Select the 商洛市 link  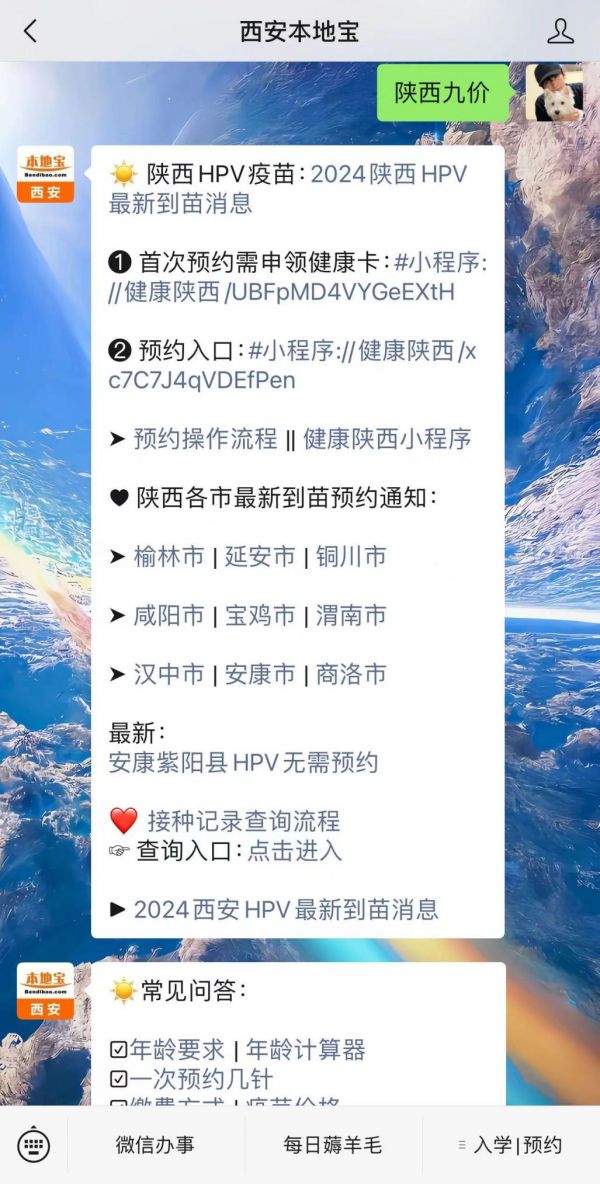click(x=351, y=674)
